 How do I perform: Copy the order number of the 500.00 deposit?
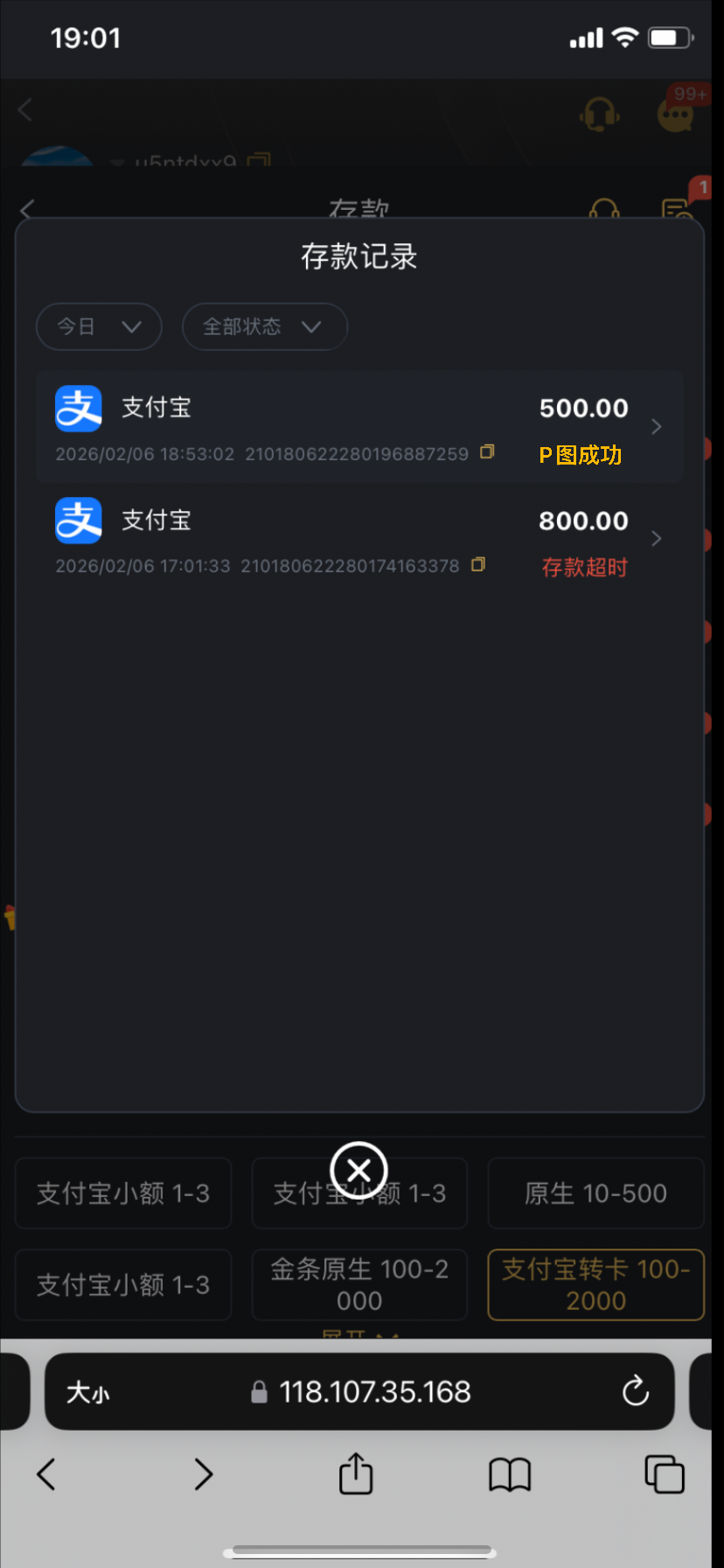(487, 452)
